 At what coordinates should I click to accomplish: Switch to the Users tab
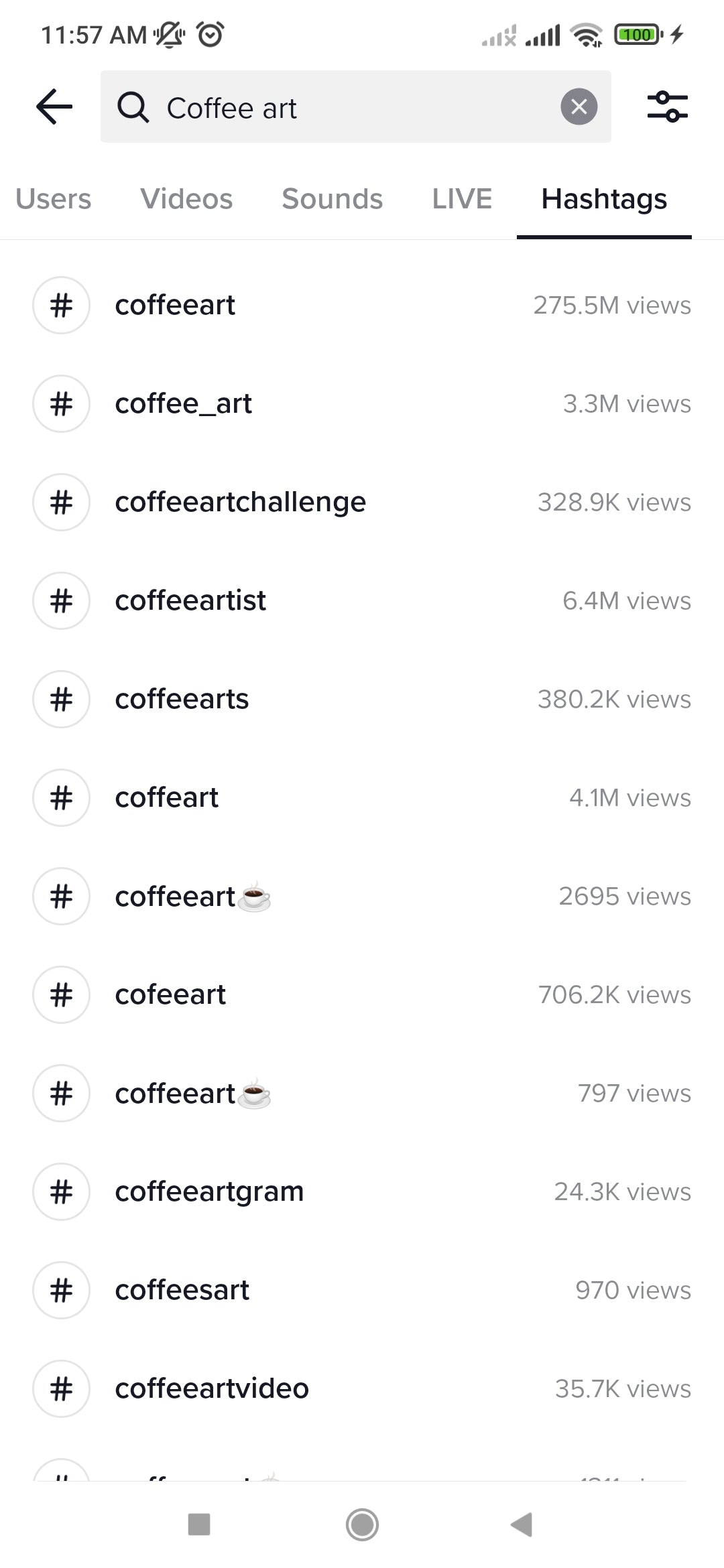53,198
